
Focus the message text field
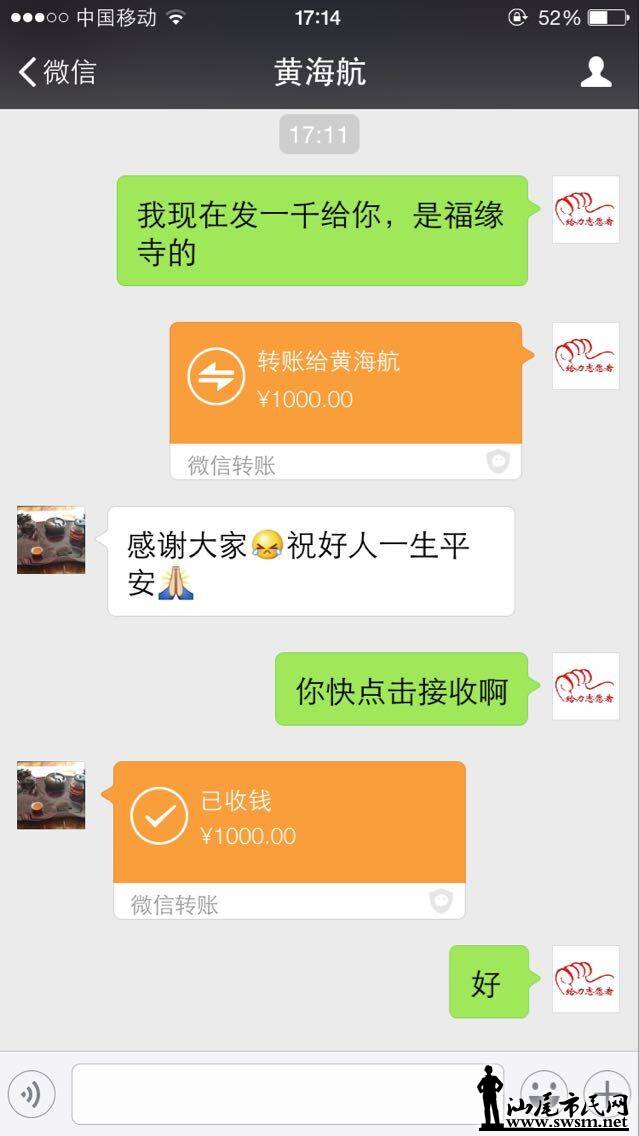point(270,1095)
